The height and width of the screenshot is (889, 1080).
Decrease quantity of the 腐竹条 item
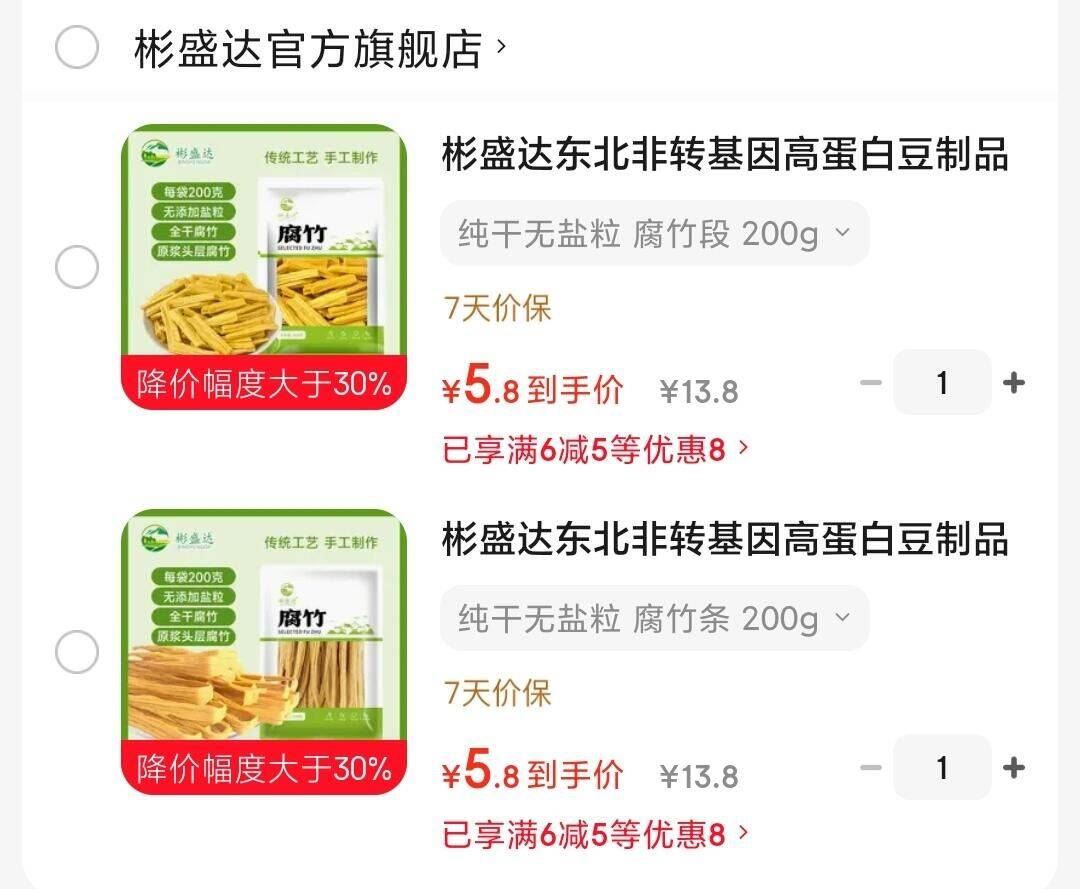871,767
